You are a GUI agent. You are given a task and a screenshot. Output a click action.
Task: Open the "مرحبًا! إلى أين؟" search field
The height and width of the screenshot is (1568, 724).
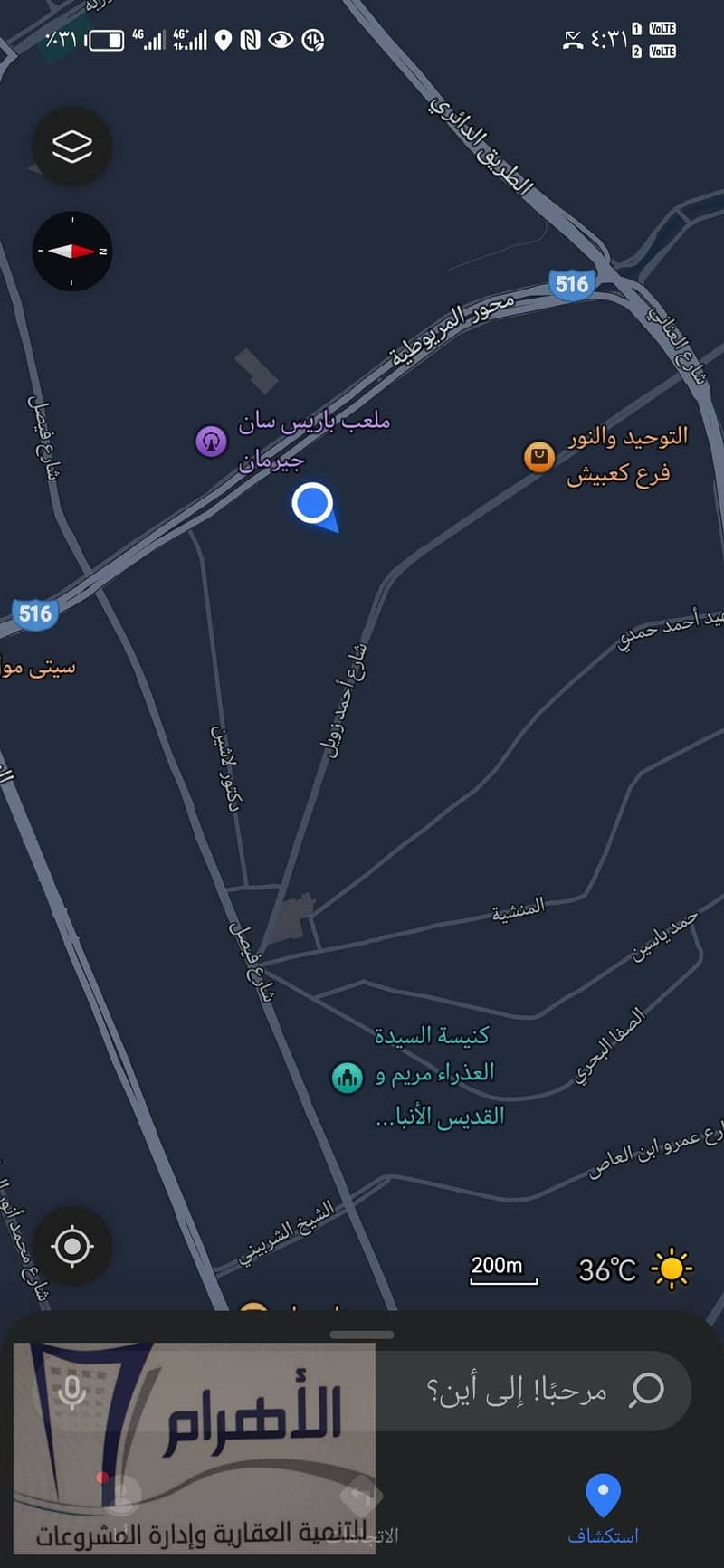pos(516,1390)
